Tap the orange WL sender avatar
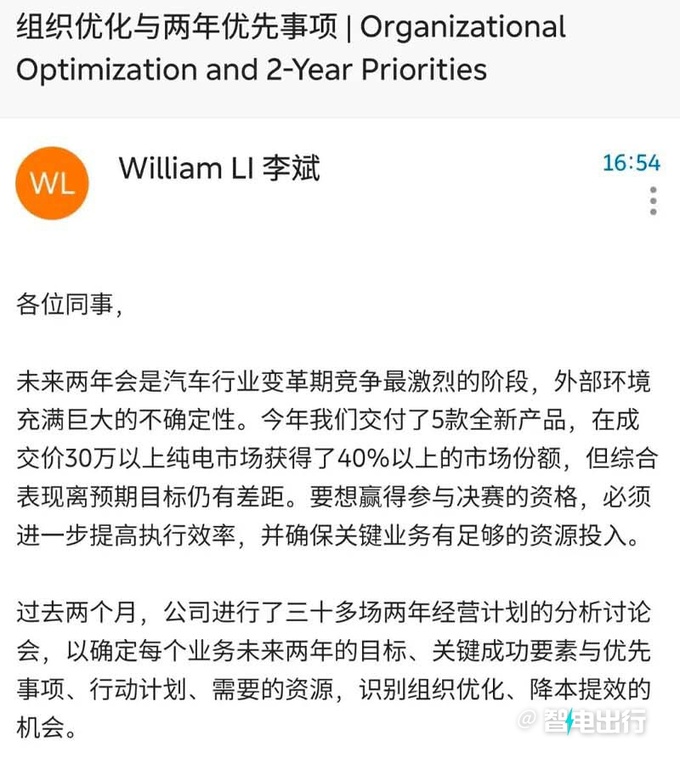This screenshot has height=758, width=680. 53,184
